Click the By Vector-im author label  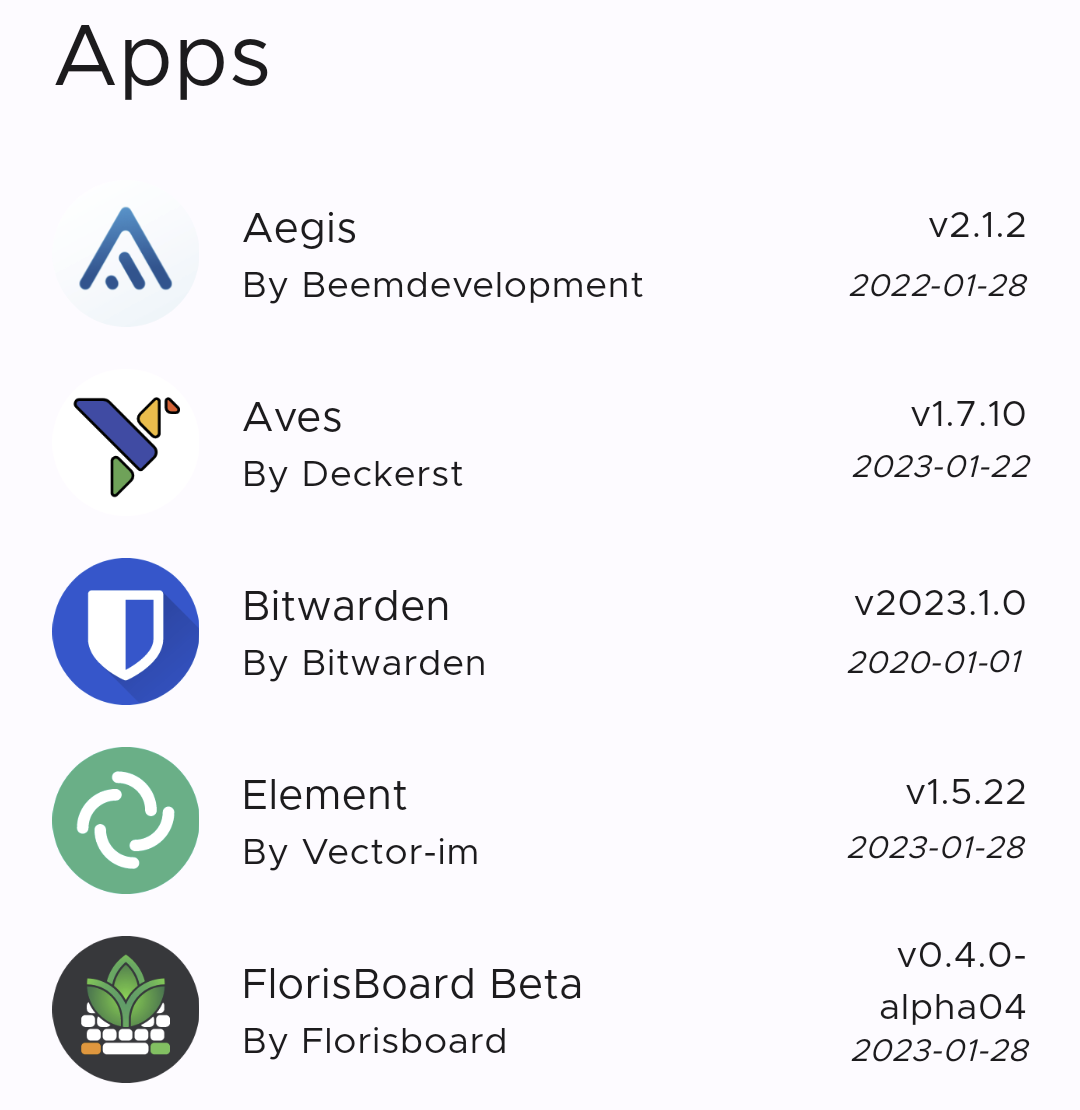tap(360, 852)
